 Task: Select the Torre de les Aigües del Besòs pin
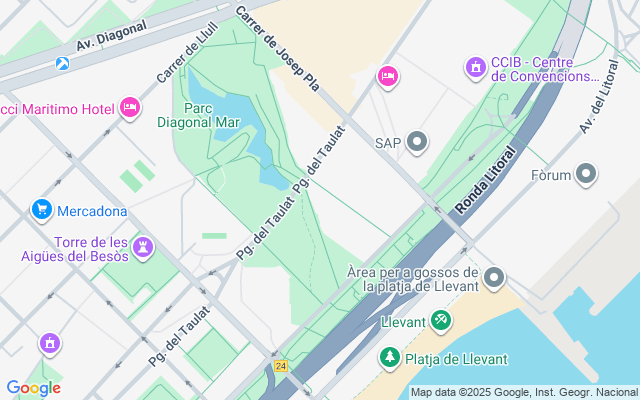(x=144, y=247)
